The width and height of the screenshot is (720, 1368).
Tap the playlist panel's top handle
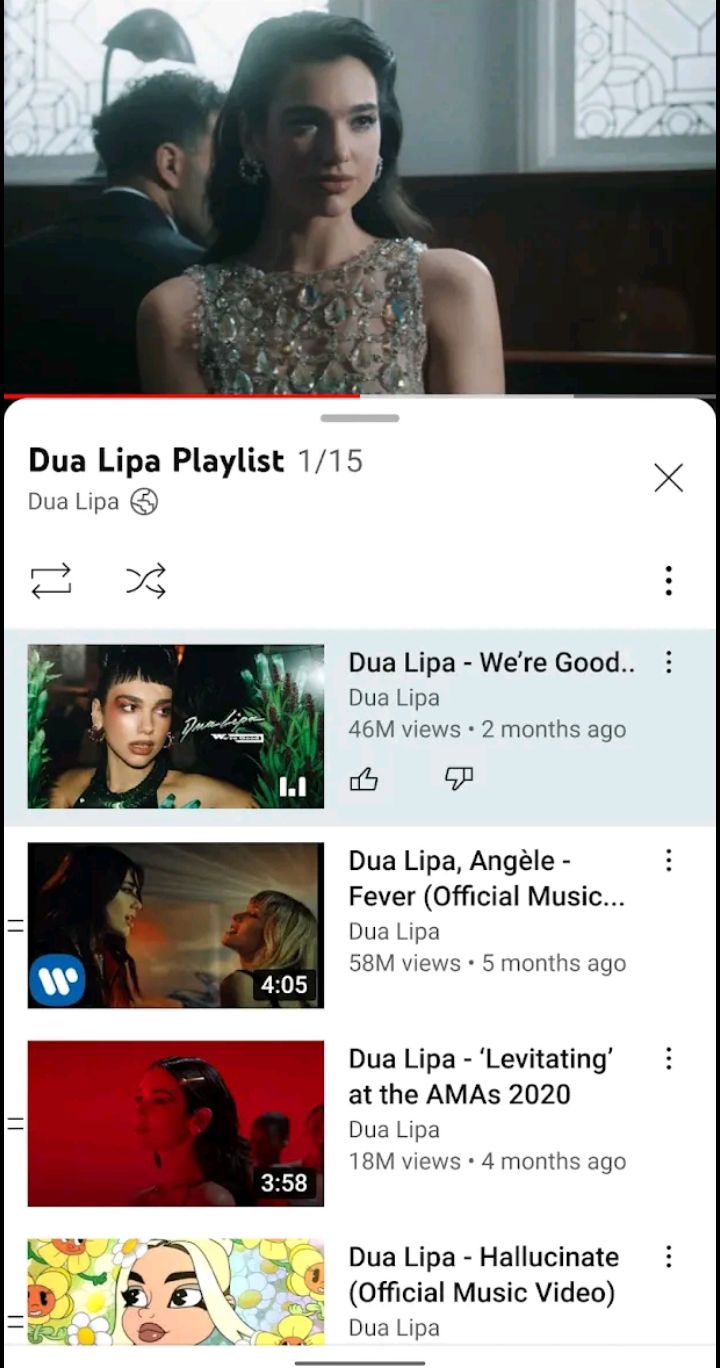click(360, 418)
